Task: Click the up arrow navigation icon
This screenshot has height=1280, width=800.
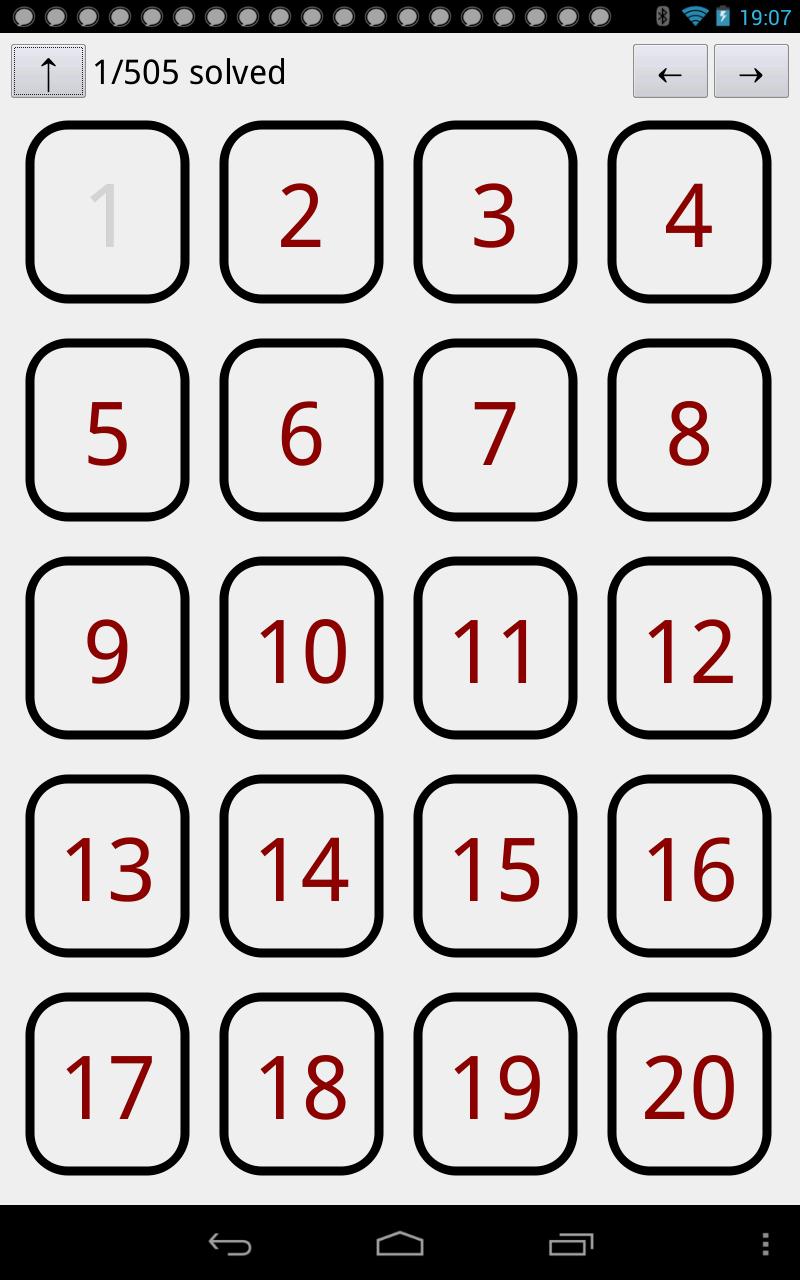Action: pos(47,71)
